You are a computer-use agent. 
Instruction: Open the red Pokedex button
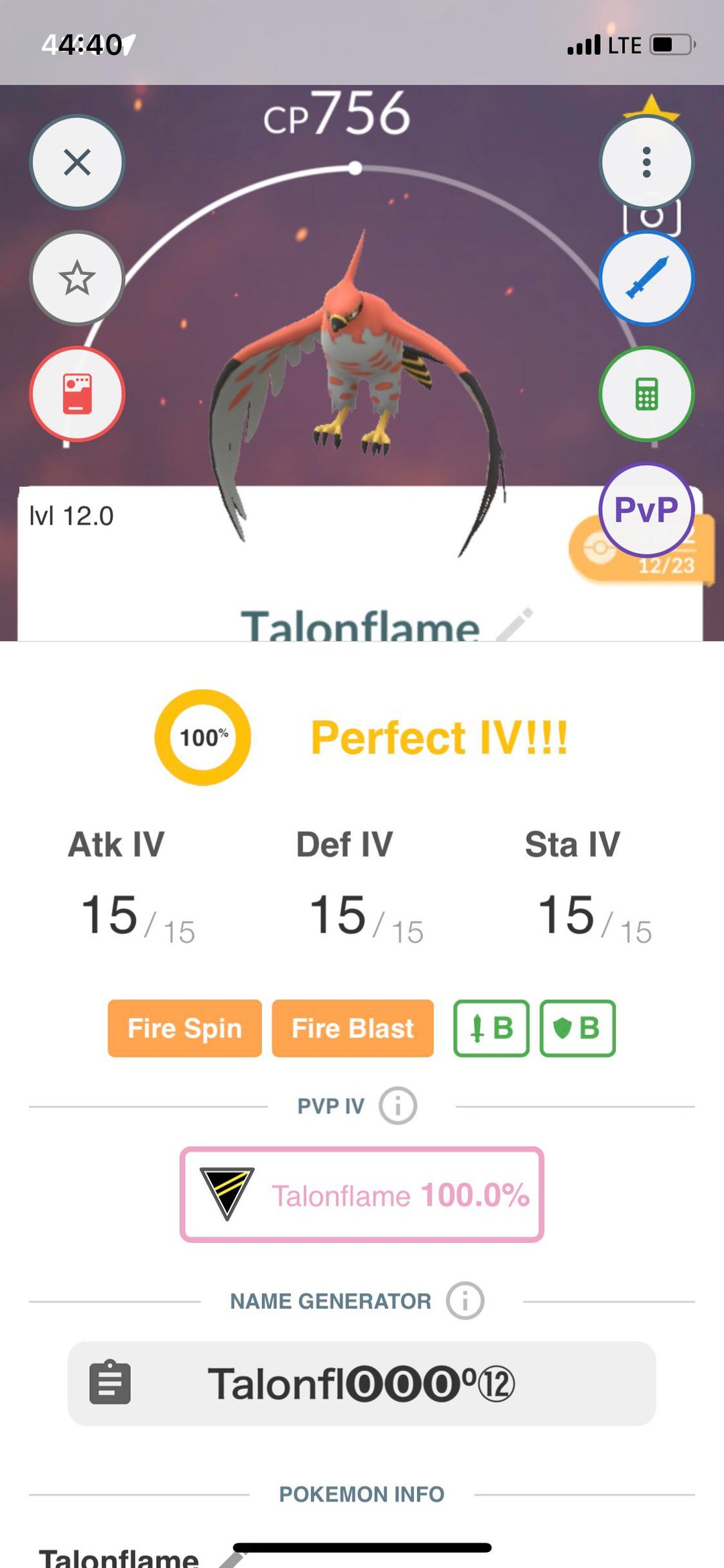pyautogui.click(x=77, y=394)
